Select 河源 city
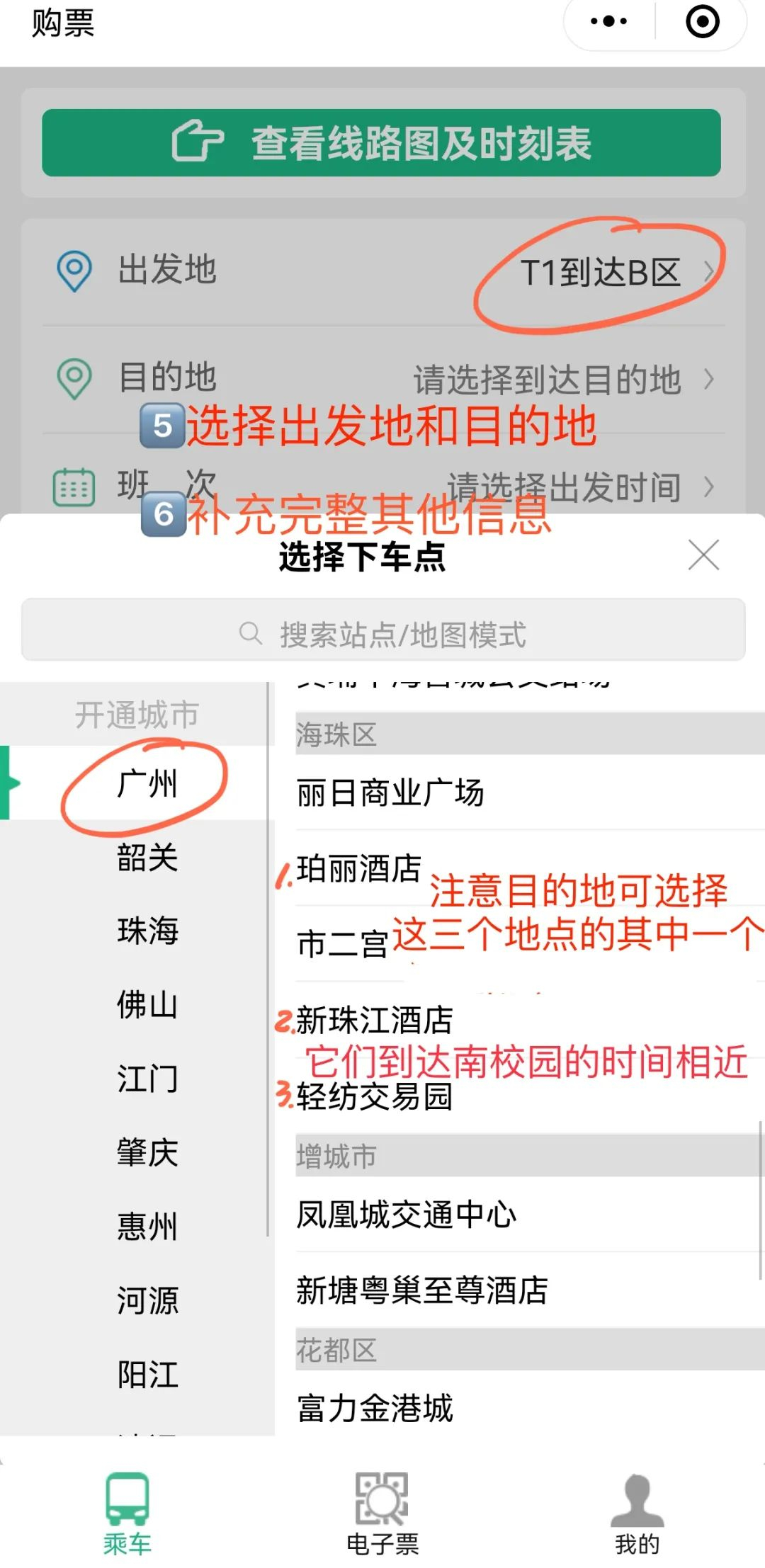Screen dimensions: 765x1568 click(147, 1300)
